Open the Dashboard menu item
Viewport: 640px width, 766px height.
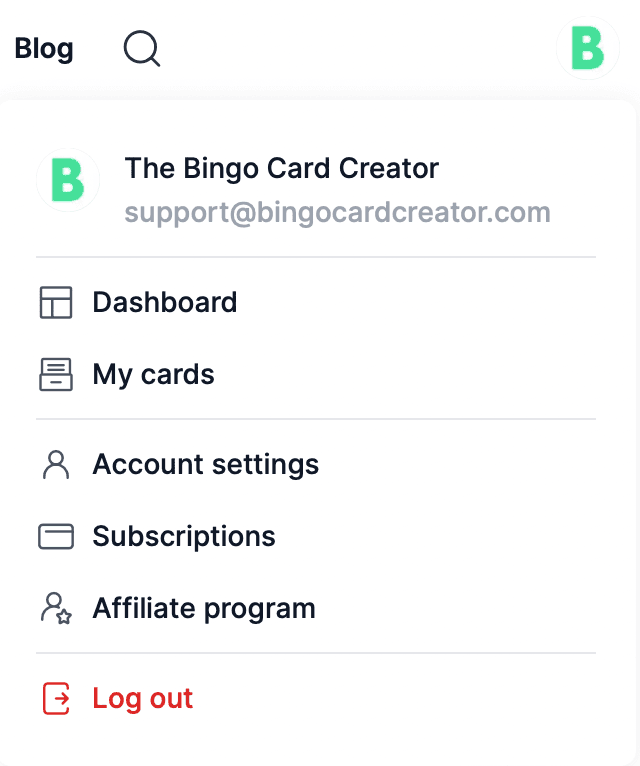[x=164, y=302]
